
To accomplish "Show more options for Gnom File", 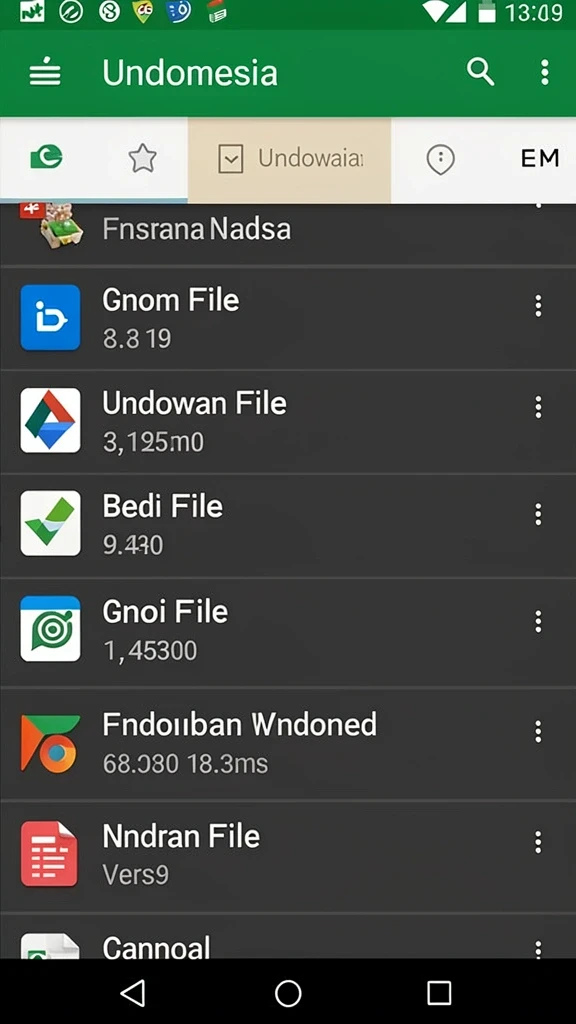I will tap(538, 306).
